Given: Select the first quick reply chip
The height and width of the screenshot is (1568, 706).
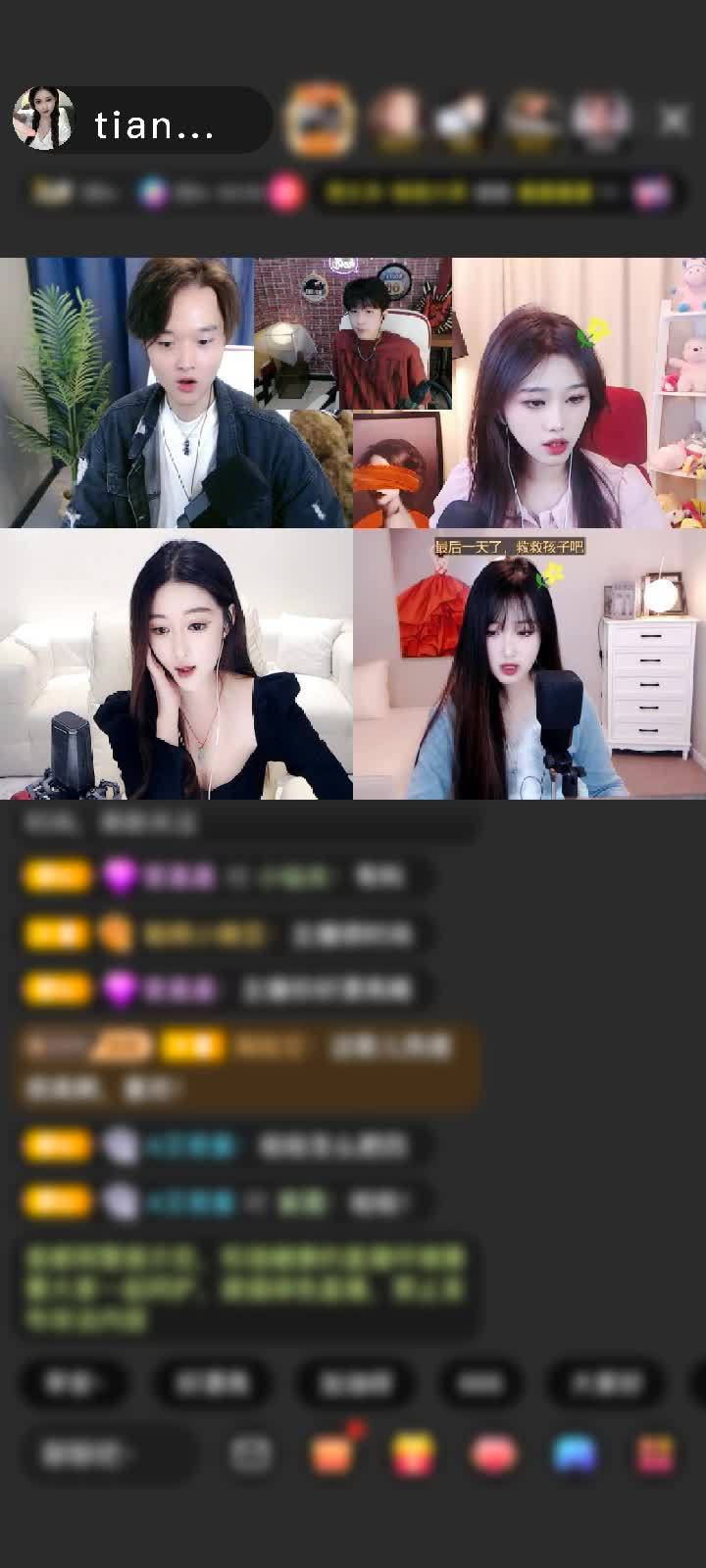Looking at the screenshot, I should [x=75, y=1383].
